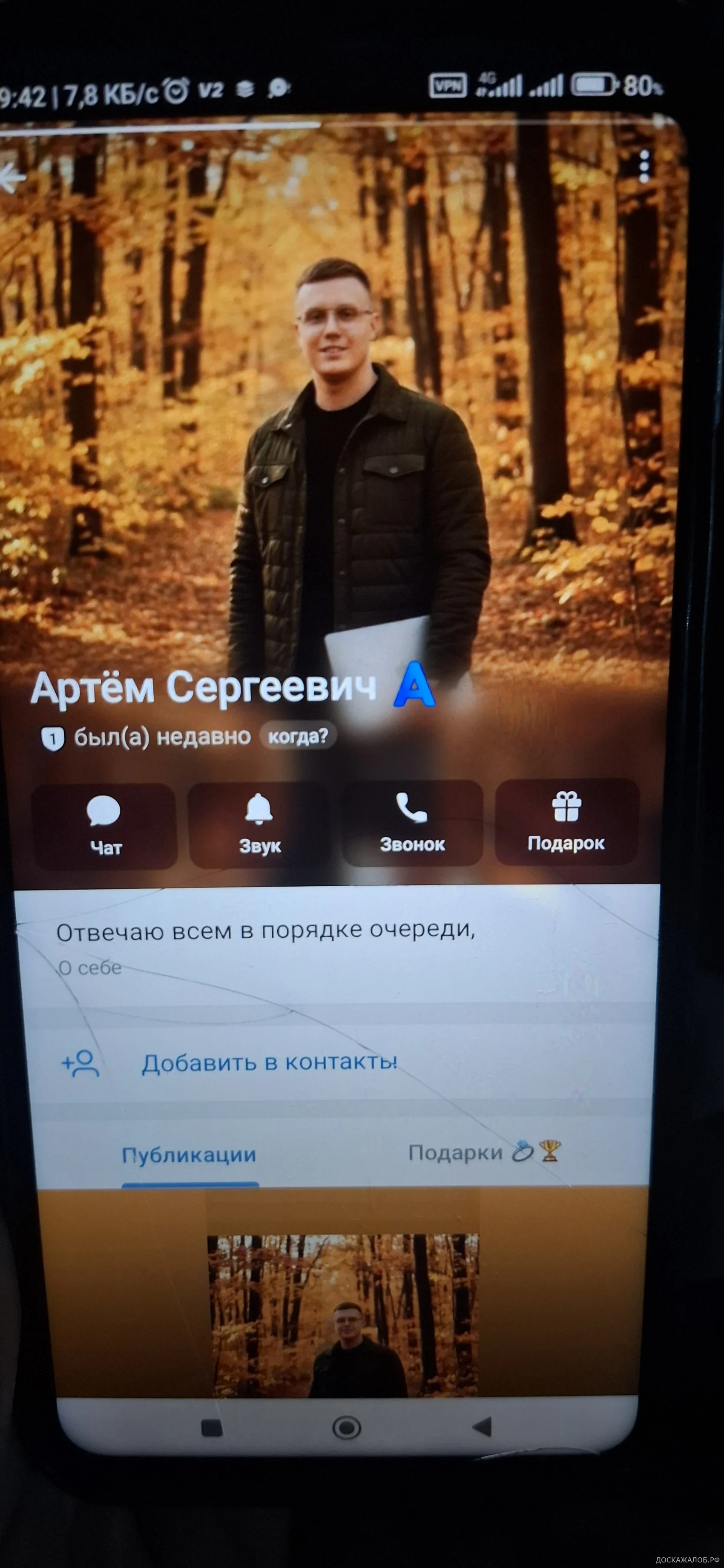Viewport: 724px width, 1568px height.
Task: Start a call with the Звонок button
Action: coord(412,822)
